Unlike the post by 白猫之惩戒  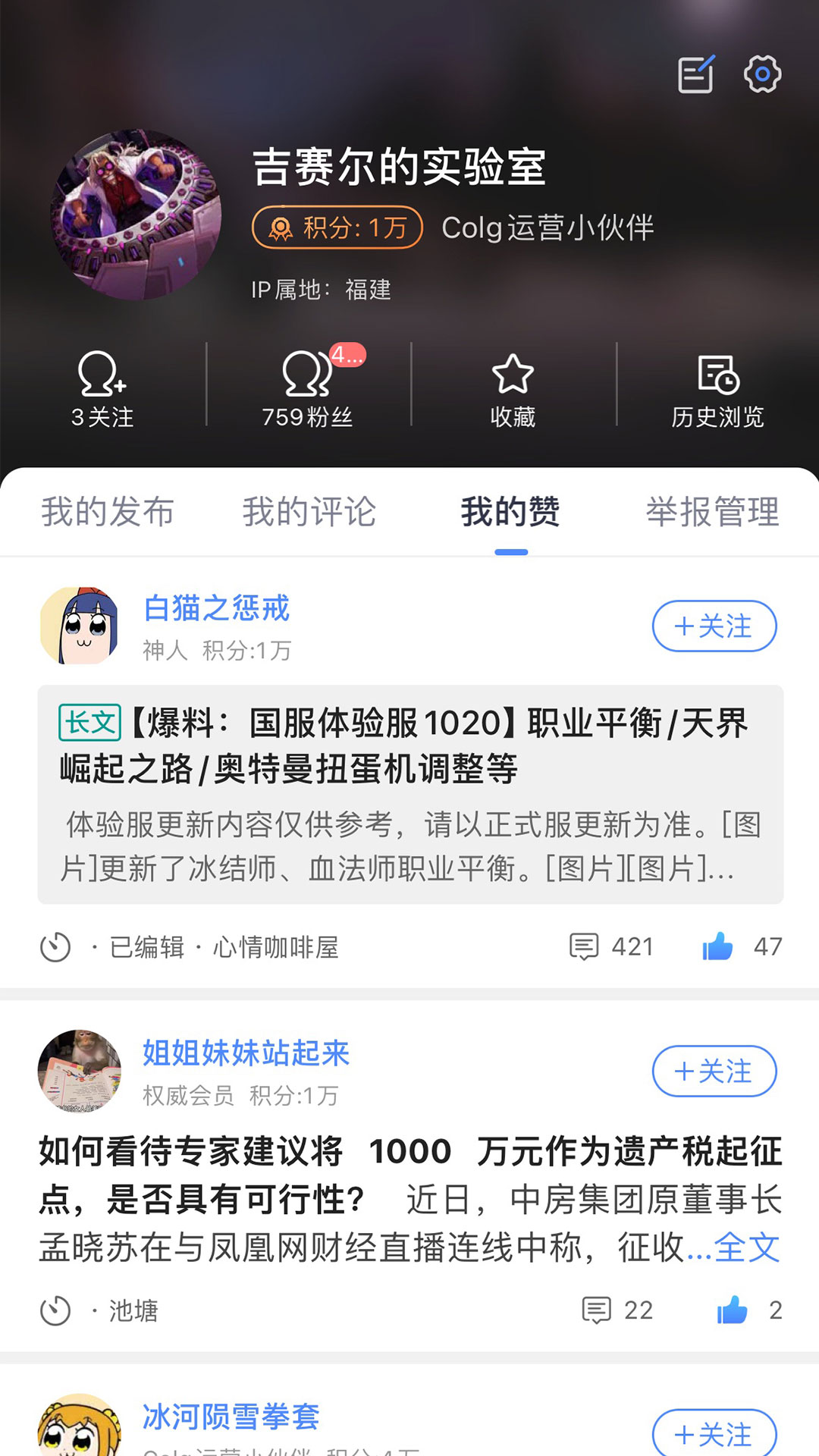click(x=718, y=946)
